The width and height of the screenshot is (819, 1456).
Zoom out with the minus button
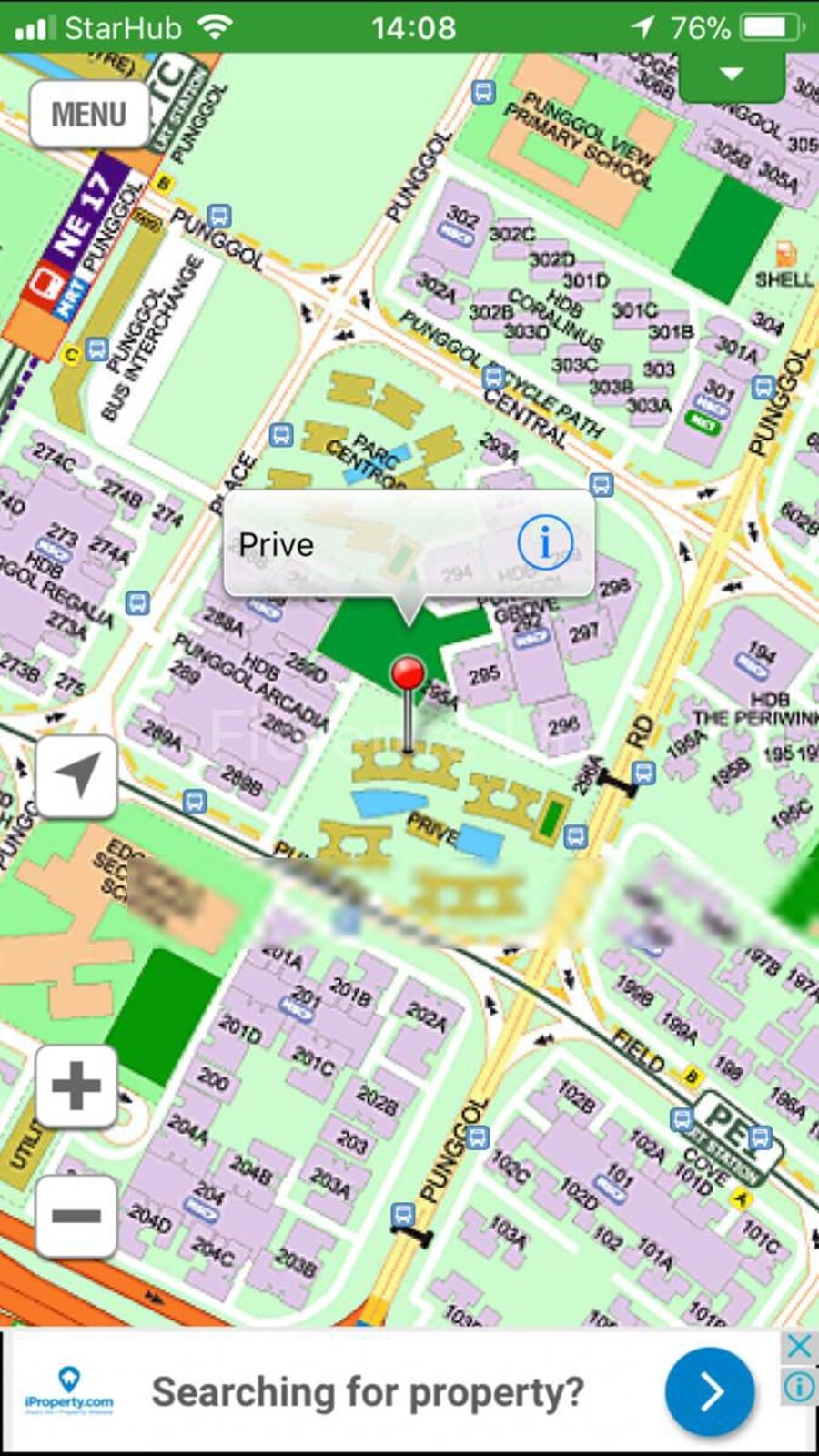(76, 1216)
